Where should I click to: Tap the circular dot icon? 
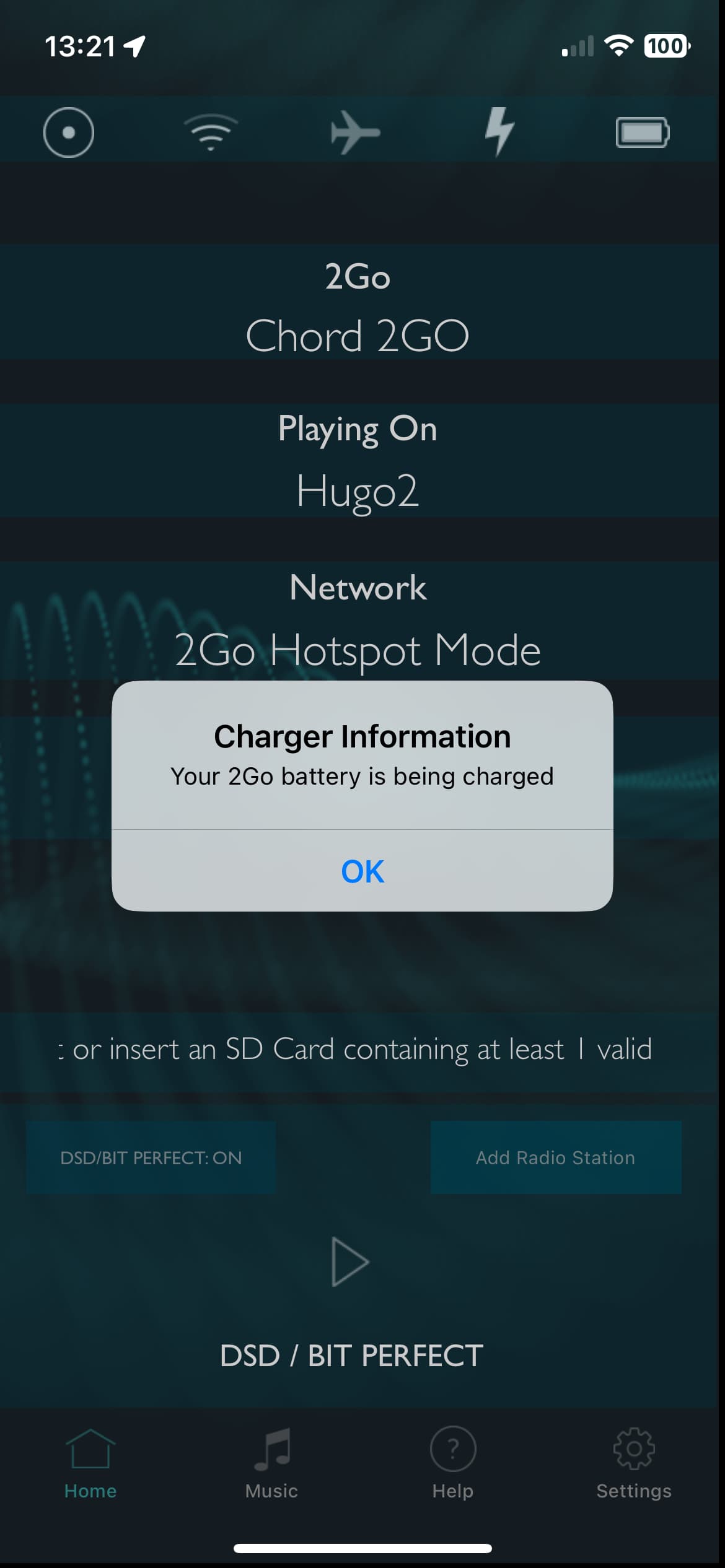coord(69,133)
